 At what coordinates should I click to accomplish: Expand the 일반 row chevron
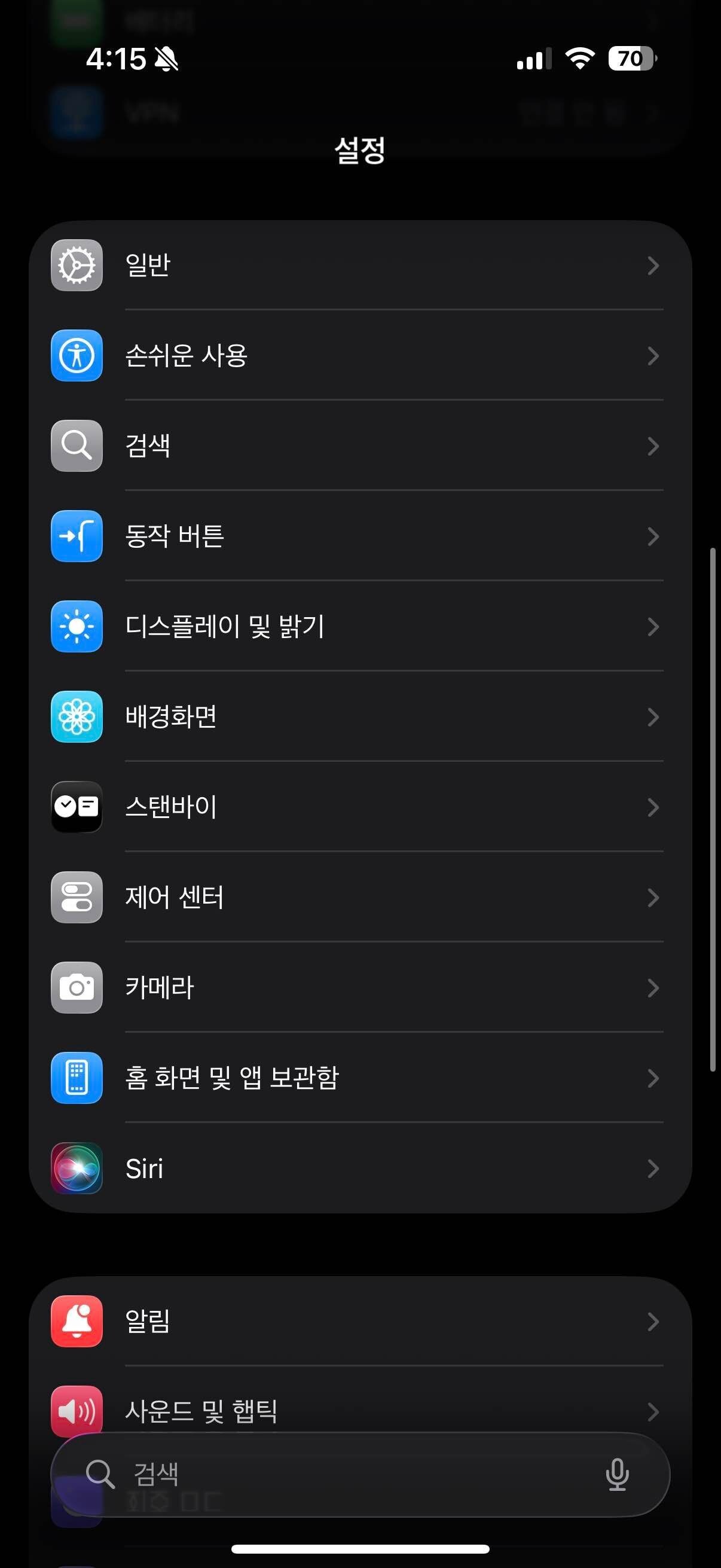coord(653,266)
